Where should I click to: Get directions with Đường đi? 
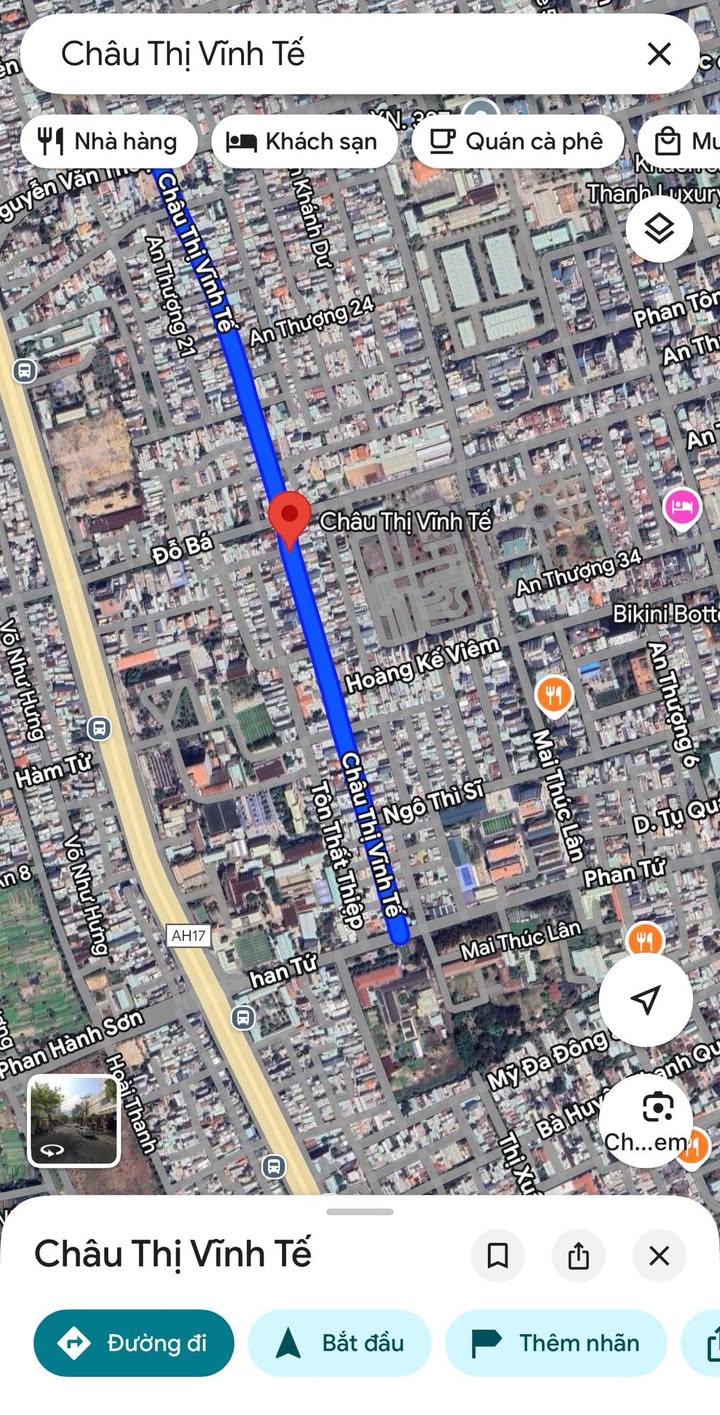[x=134, y=1343]
